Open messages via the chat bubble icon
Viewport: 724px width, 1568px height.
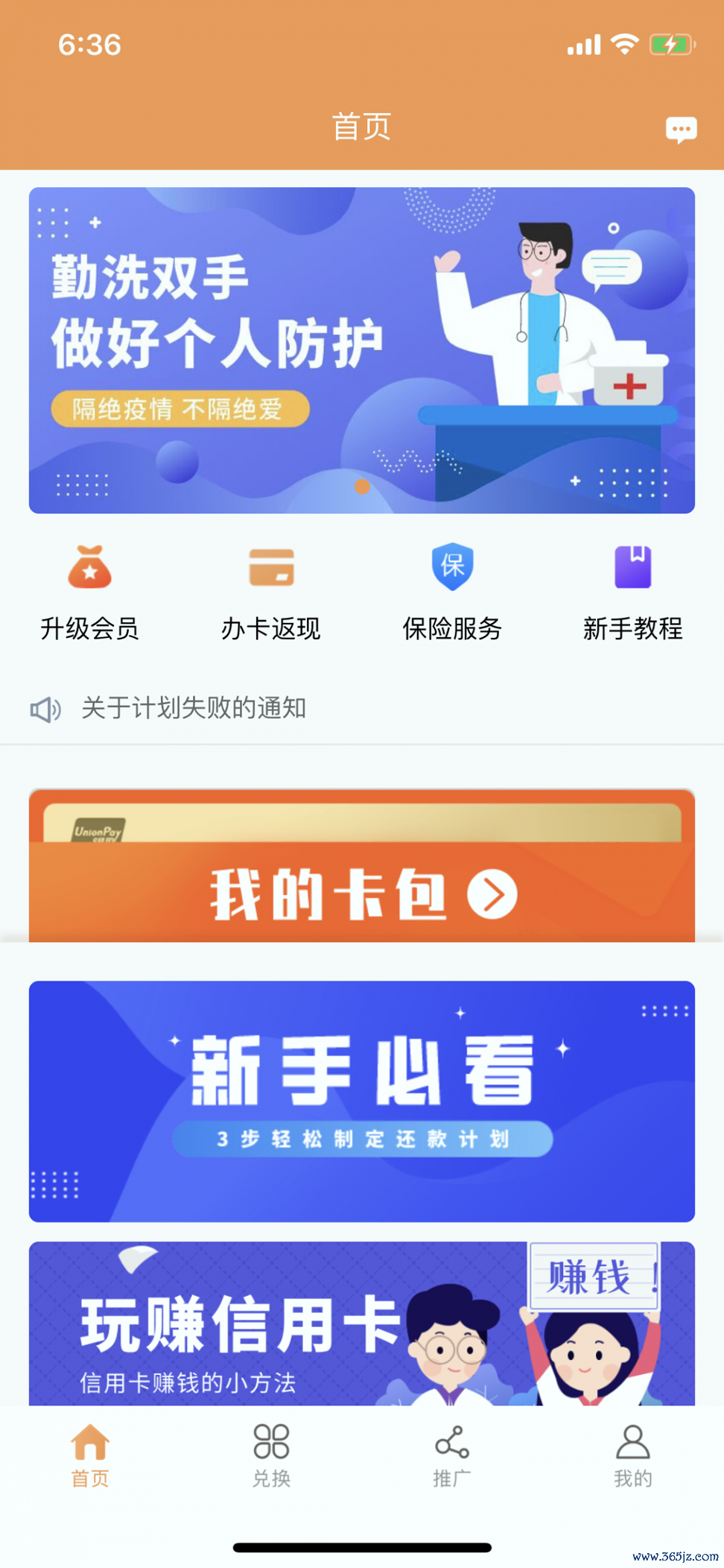(682, 128)
